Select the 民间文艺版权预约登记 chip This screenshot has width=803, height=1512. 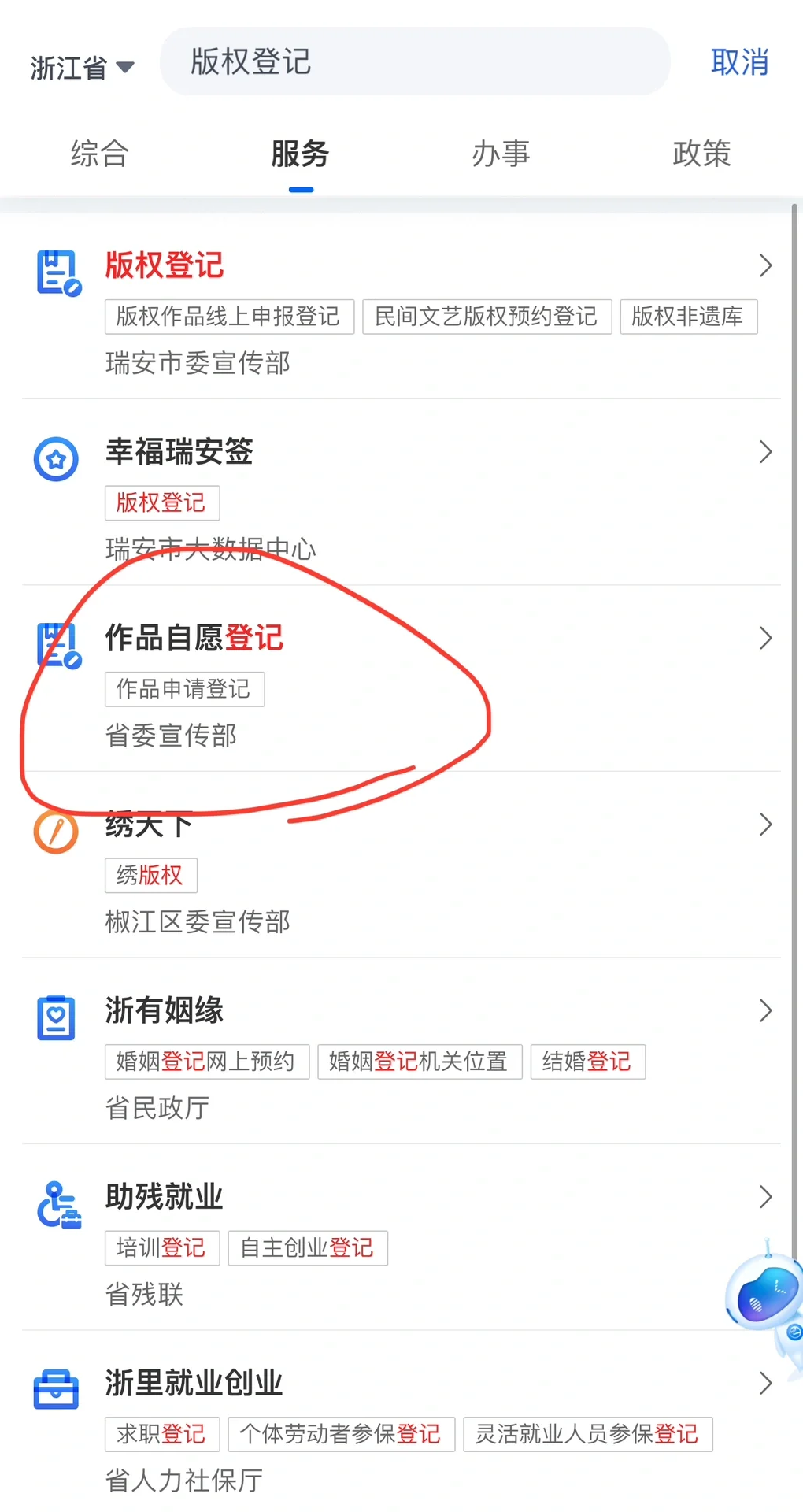pos(487,317)
